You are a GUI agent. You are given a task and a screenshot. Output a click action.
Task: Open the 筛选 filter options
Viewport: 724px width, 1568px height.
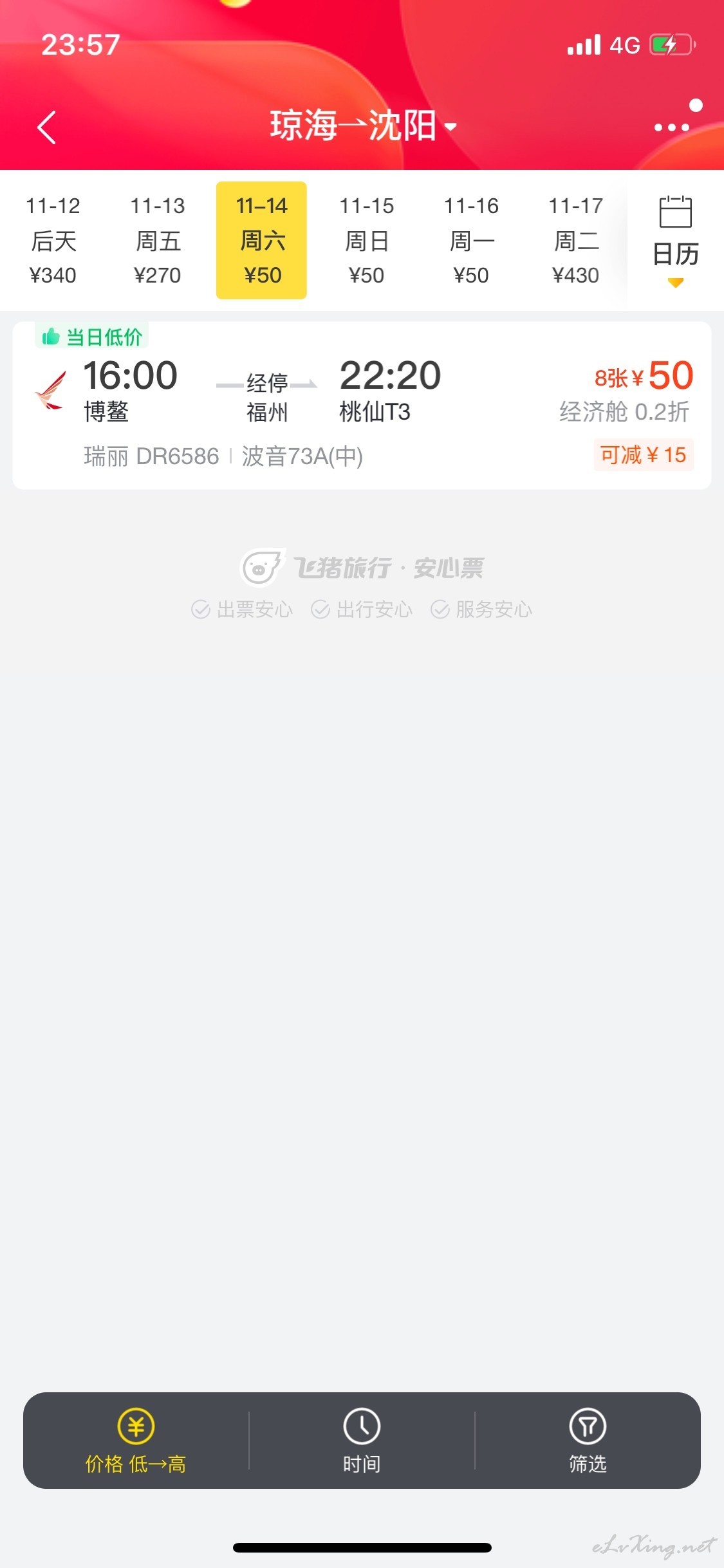pyautogui.click(x=588, y=1441)
